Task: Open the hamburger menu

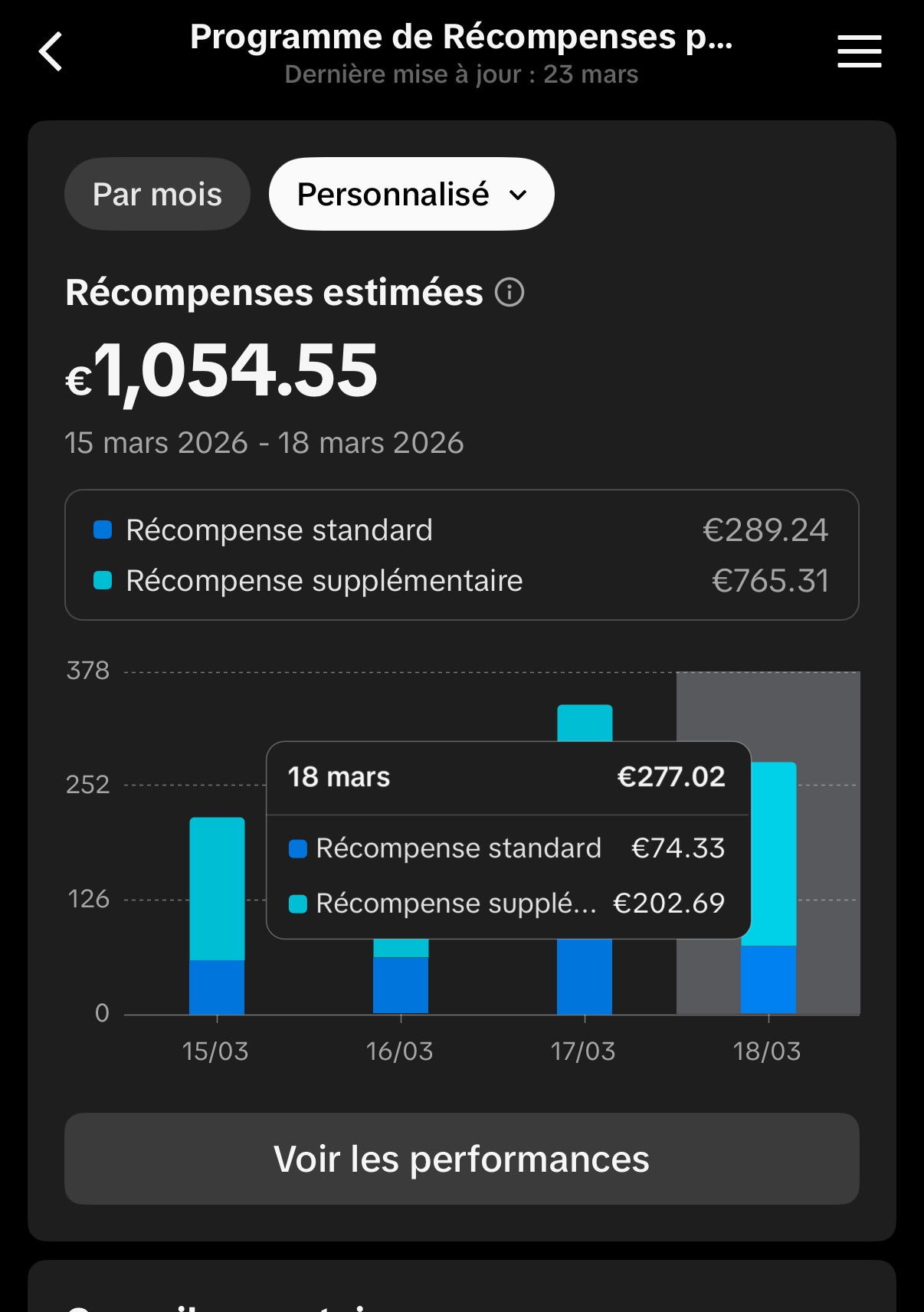Action: pos(859,52)
